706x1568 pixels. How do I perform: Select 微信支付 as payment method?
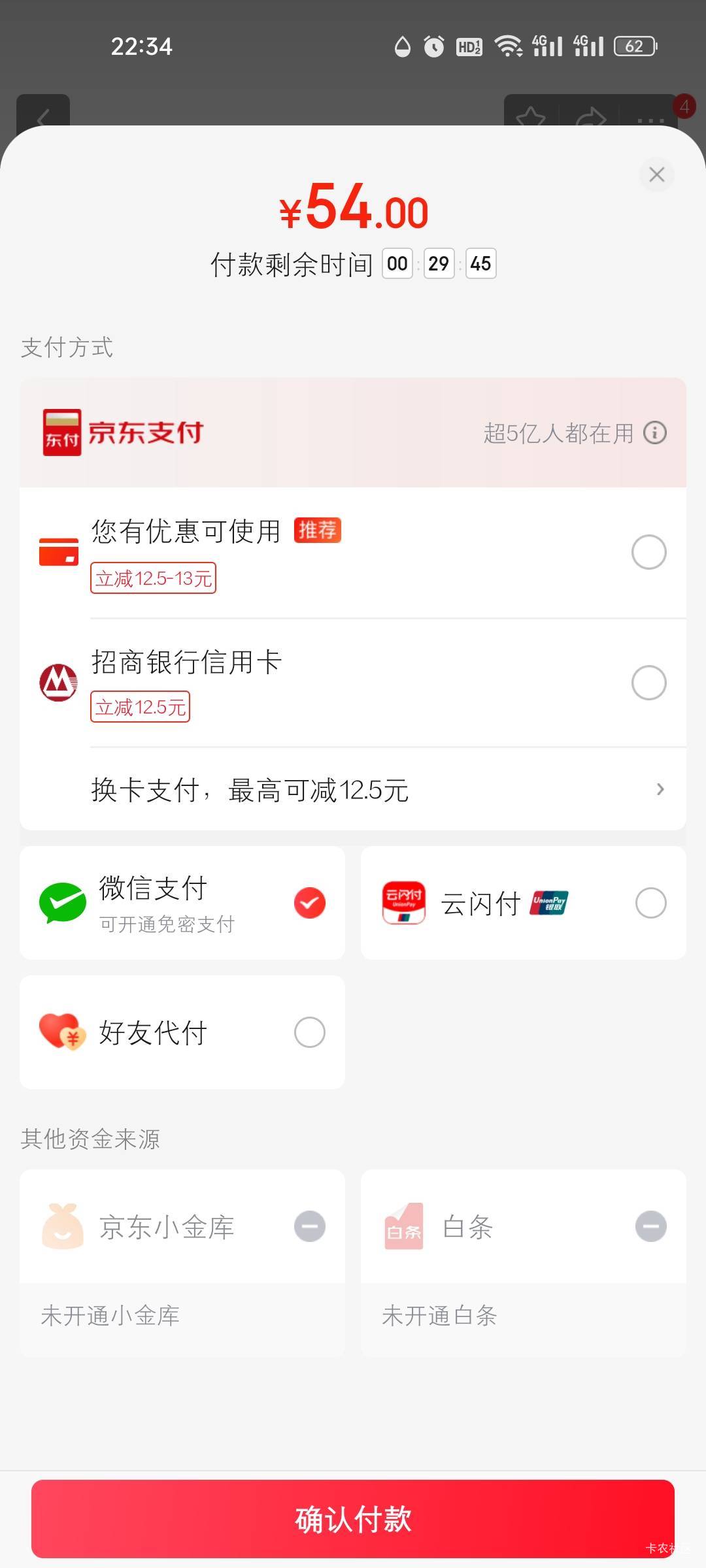(x=182, y=903)
